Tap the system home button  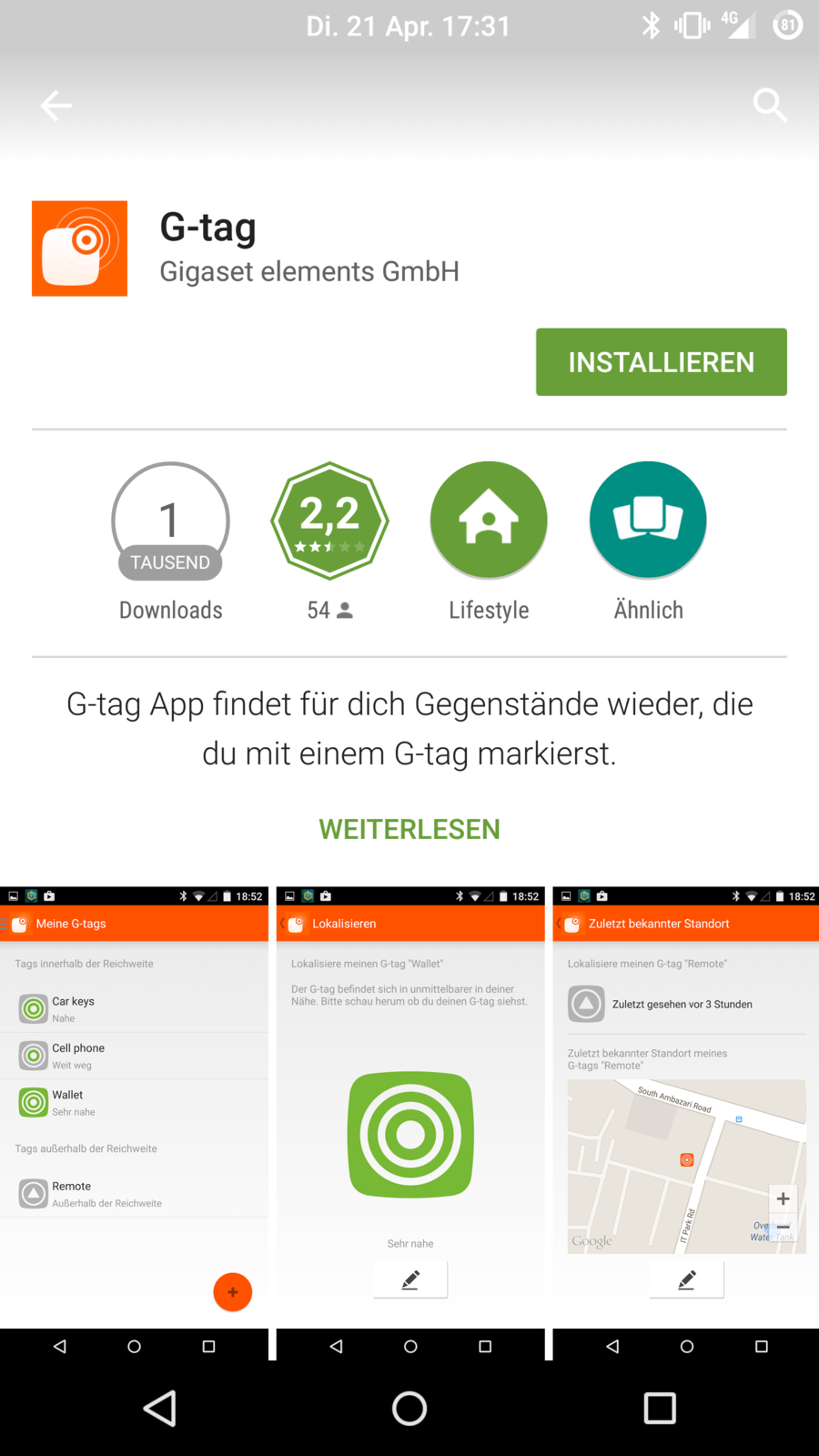click(x=409, y=1408)
